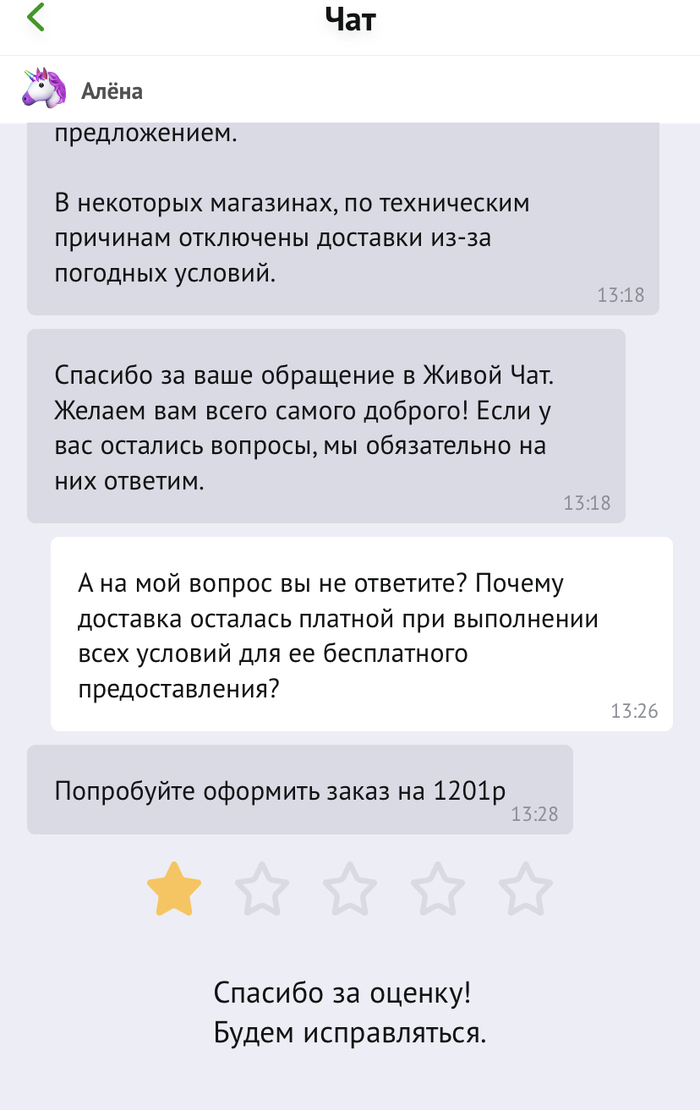Rate the chat three stars
Viewport: 700px width, 1110px height.
pyautogui.click(x=350, y=889)
